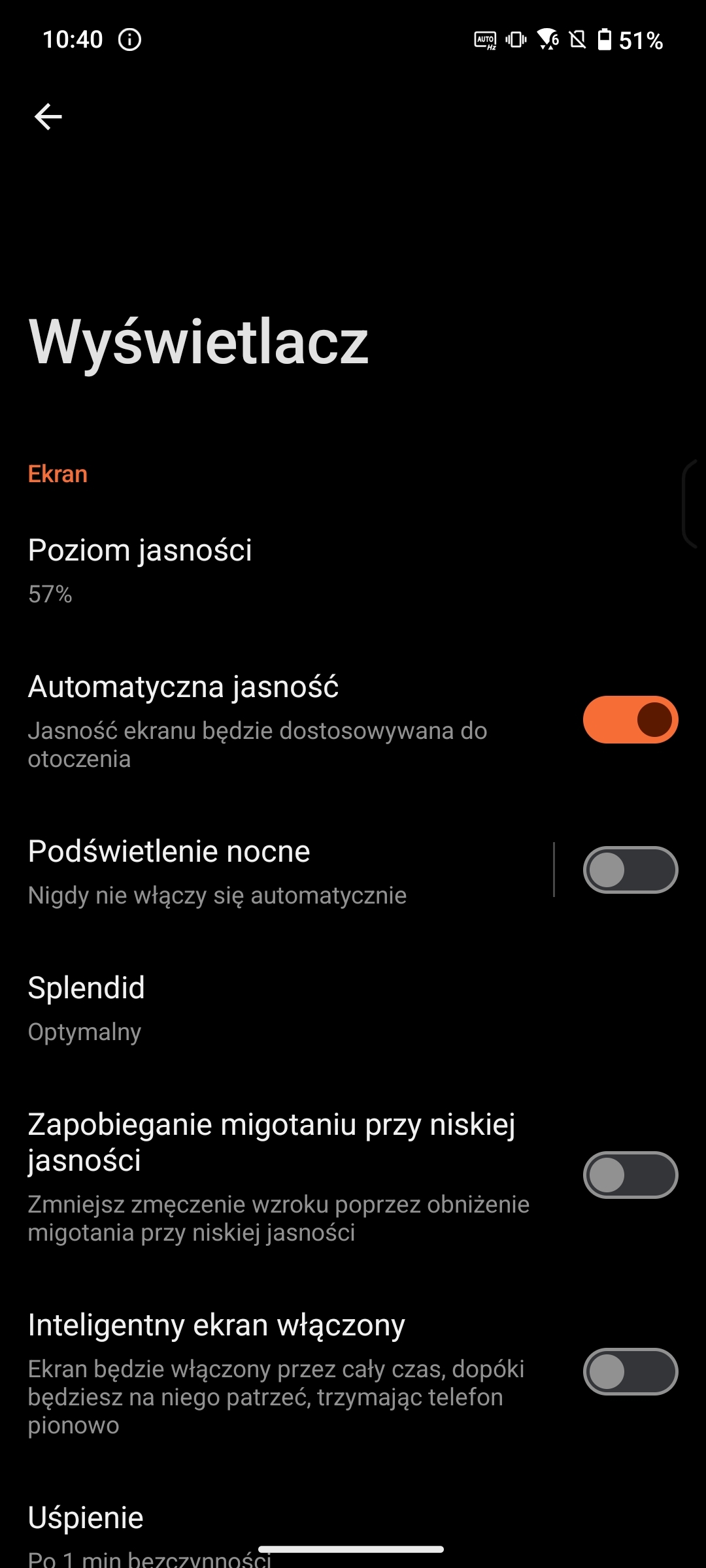Go back using the top arrow
Image resolution: width=706 pixels, height=1568 pixels.
tap(48, 117)
